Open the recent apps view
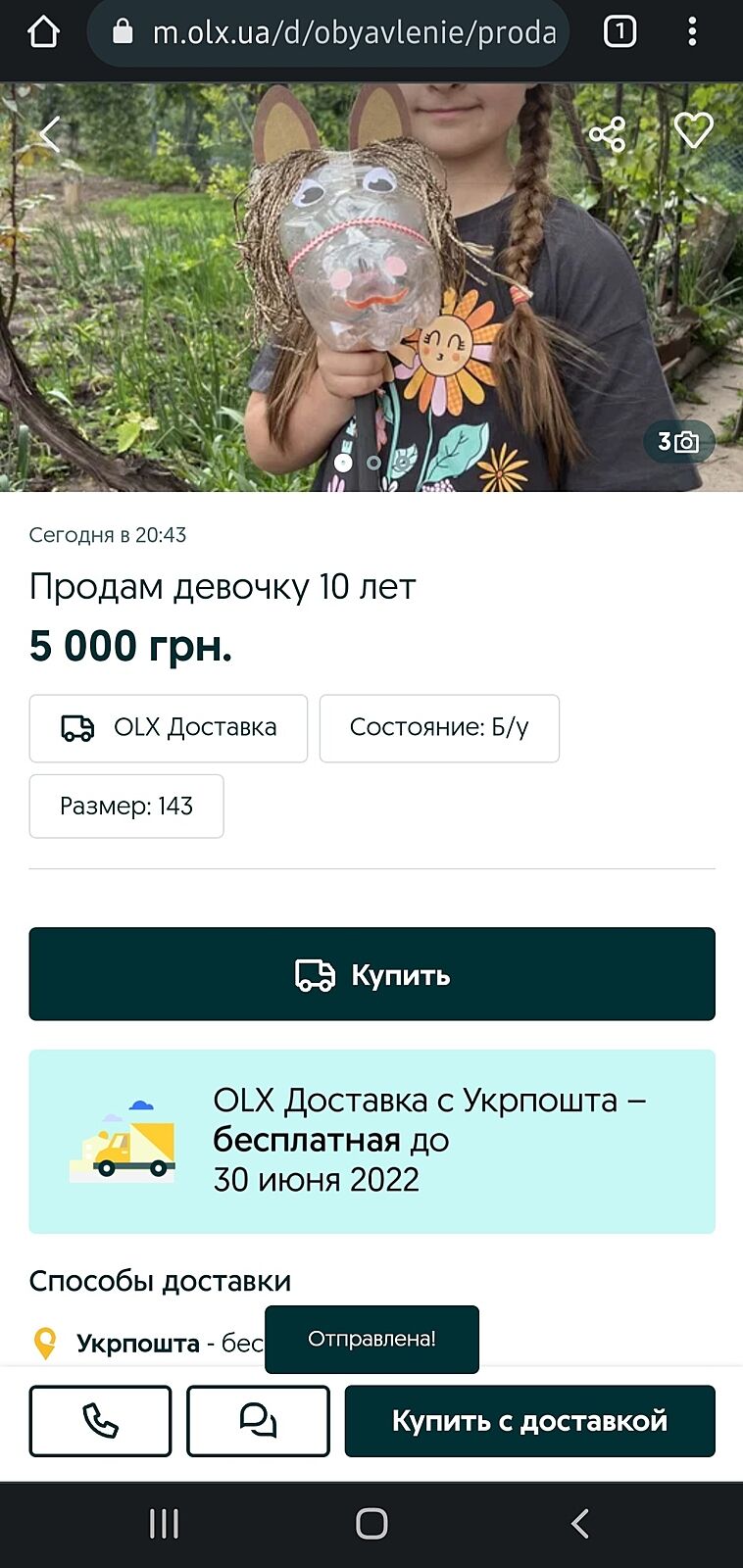 pyautogui.click(x=164, y=1524)
